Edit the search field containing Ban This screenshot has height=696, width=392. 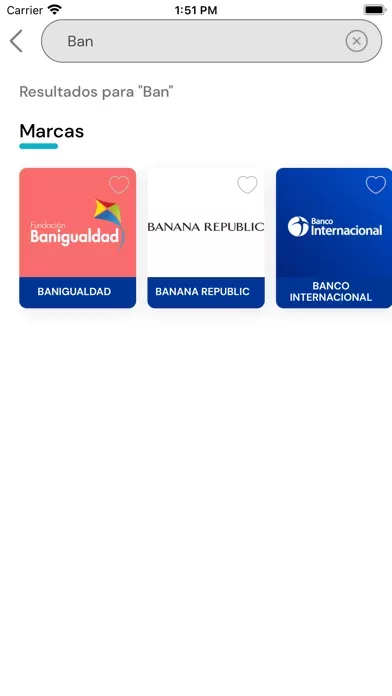211,41
